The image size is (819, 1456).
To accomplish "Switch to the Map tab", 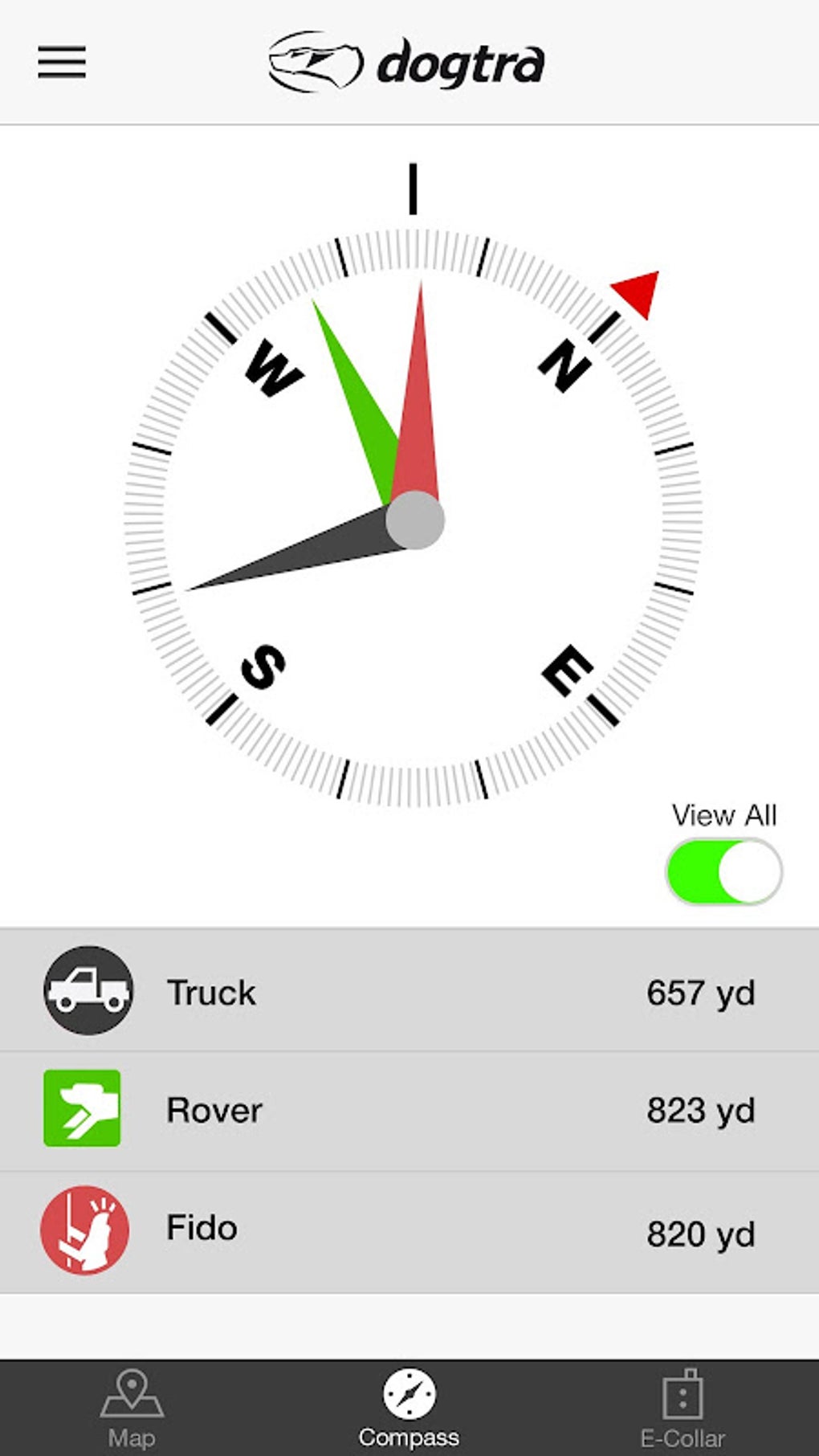I will pos(132,1409).
